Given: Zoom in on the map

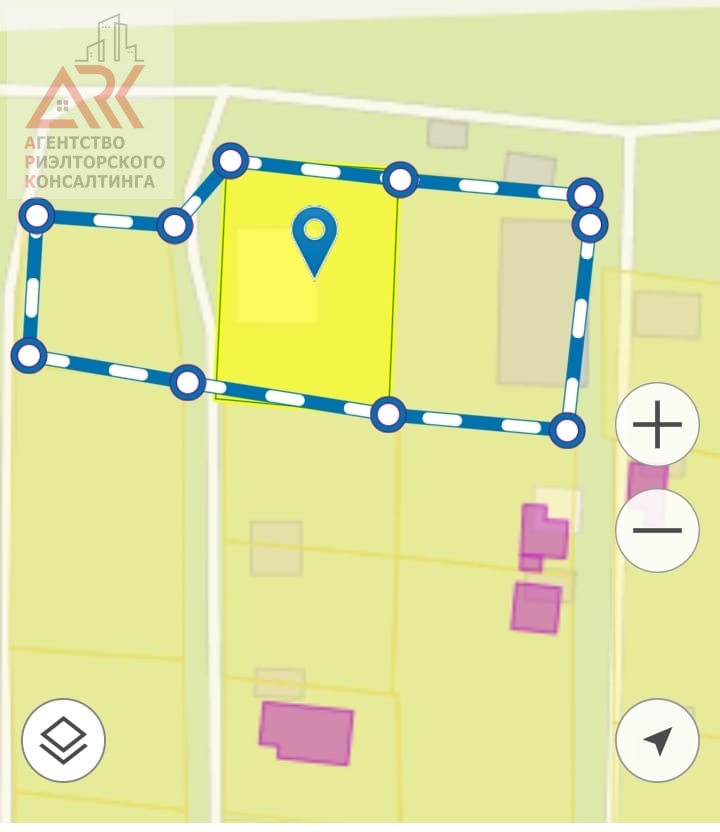Looking at the screenshot, I should pyautogui.click(x=657, y=425).
